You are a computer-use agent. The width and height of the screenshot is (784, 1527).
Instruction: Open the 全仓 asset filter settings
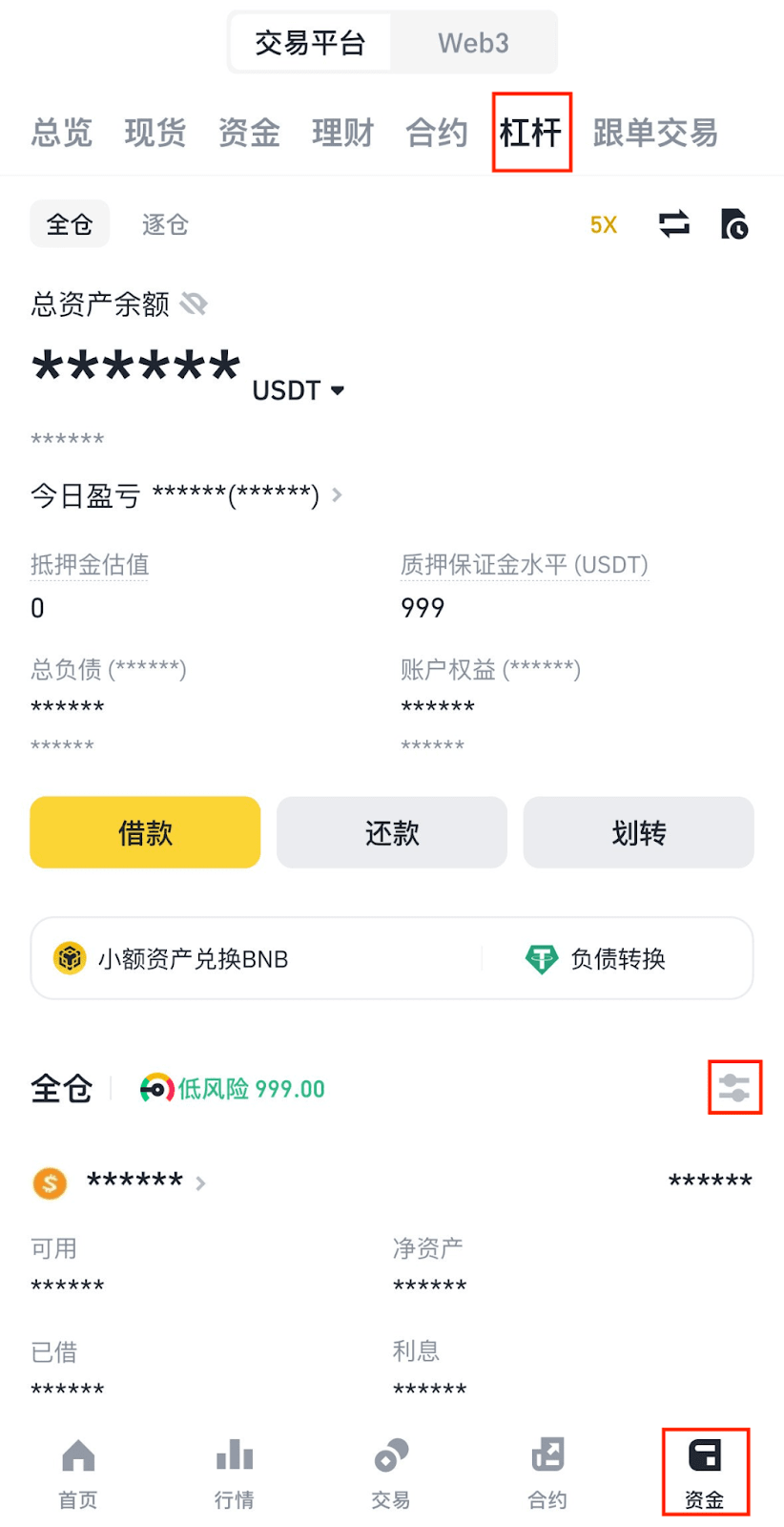click(734, 1087)
